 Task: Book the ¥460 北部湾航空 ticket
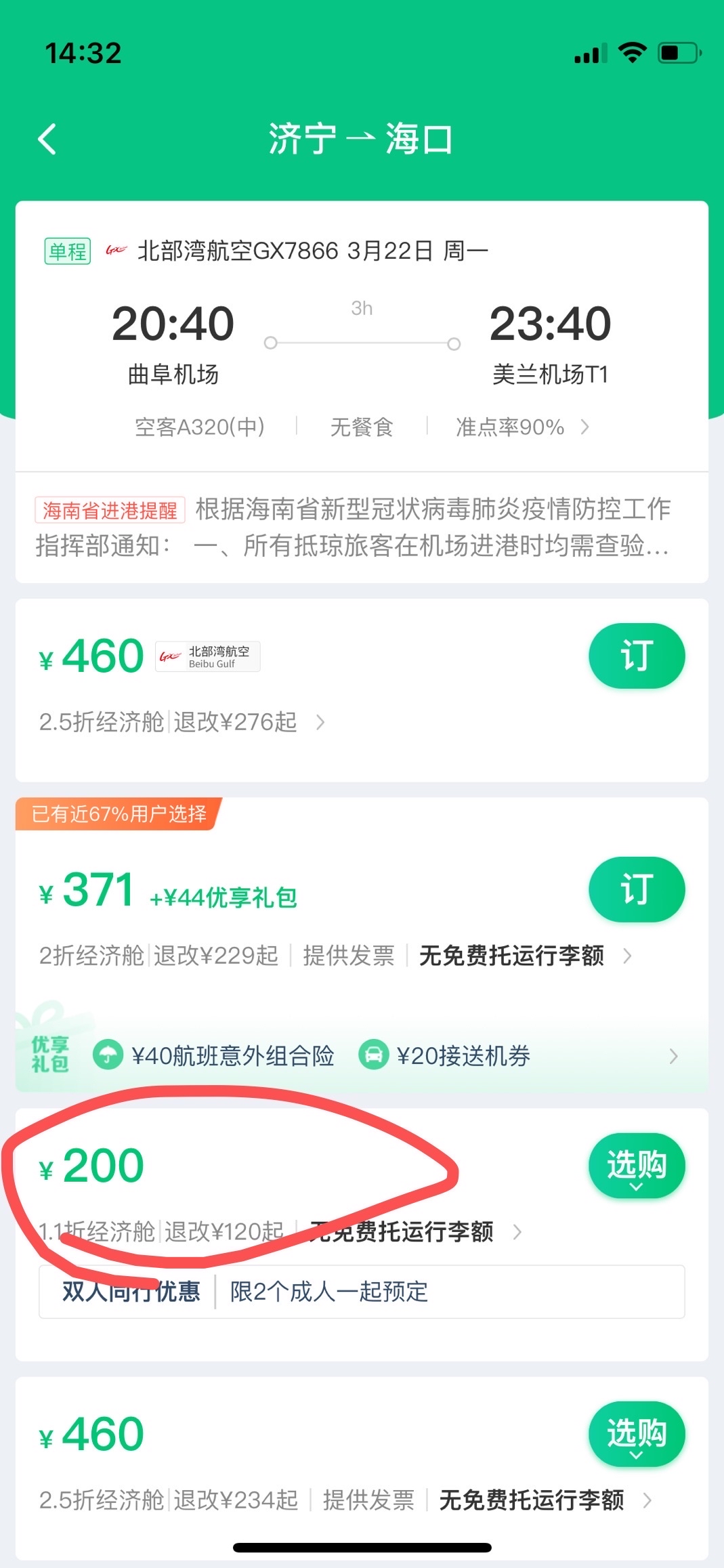point(636,656)
